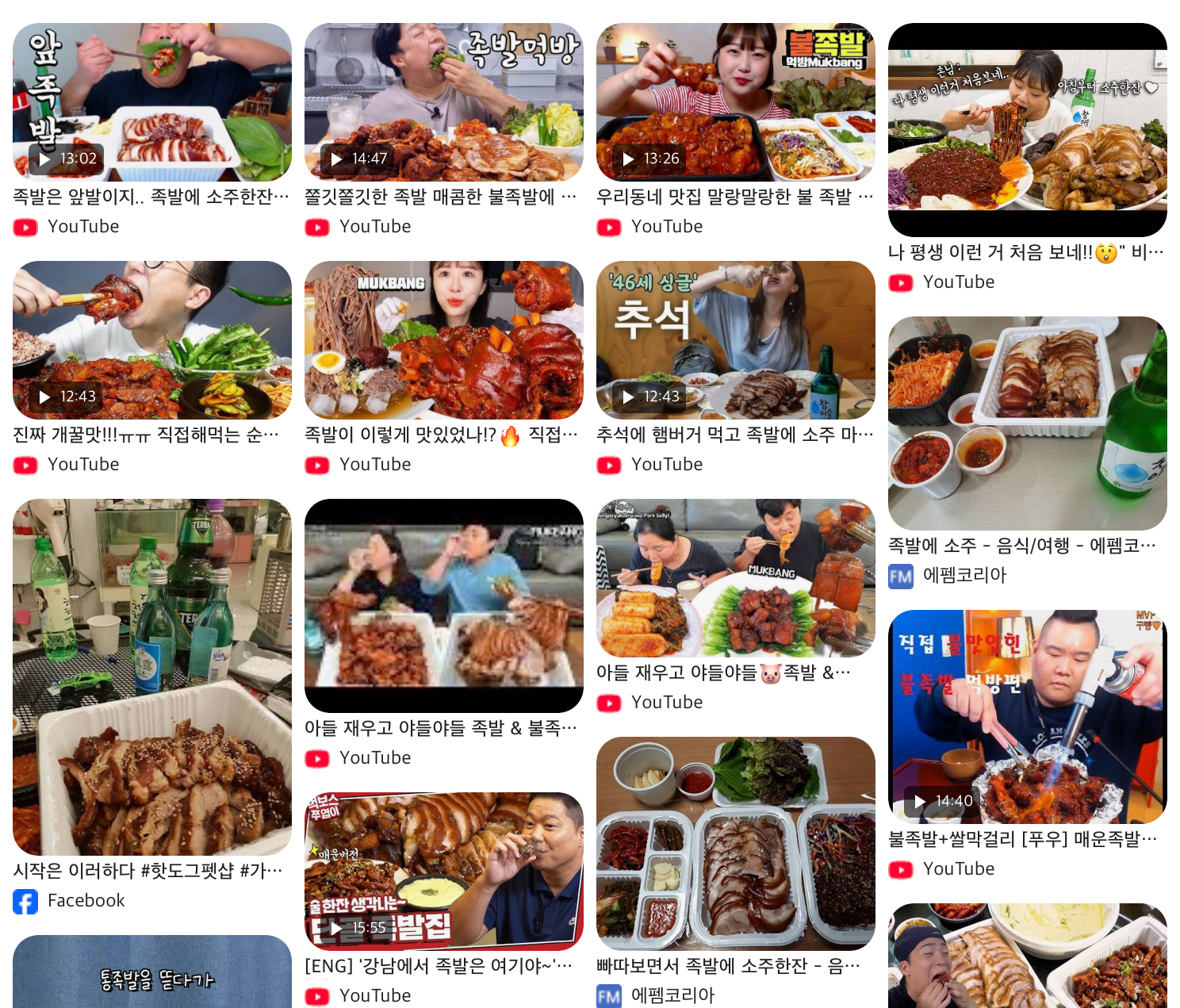Open the Facebook post '시작은 이러하다 #핫도그펫샵'
The image size is (1180, 1008).
pyautogui.click(x=151, y=678)
